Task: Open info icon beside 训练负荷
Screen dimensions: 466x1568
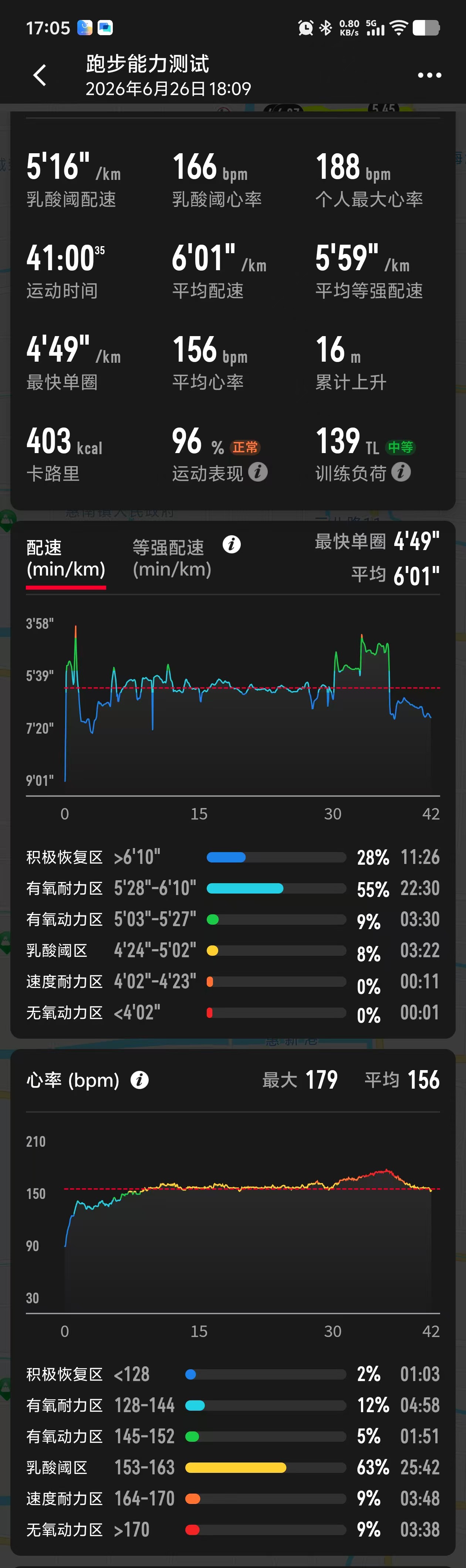Action: (x=401, y=472)
